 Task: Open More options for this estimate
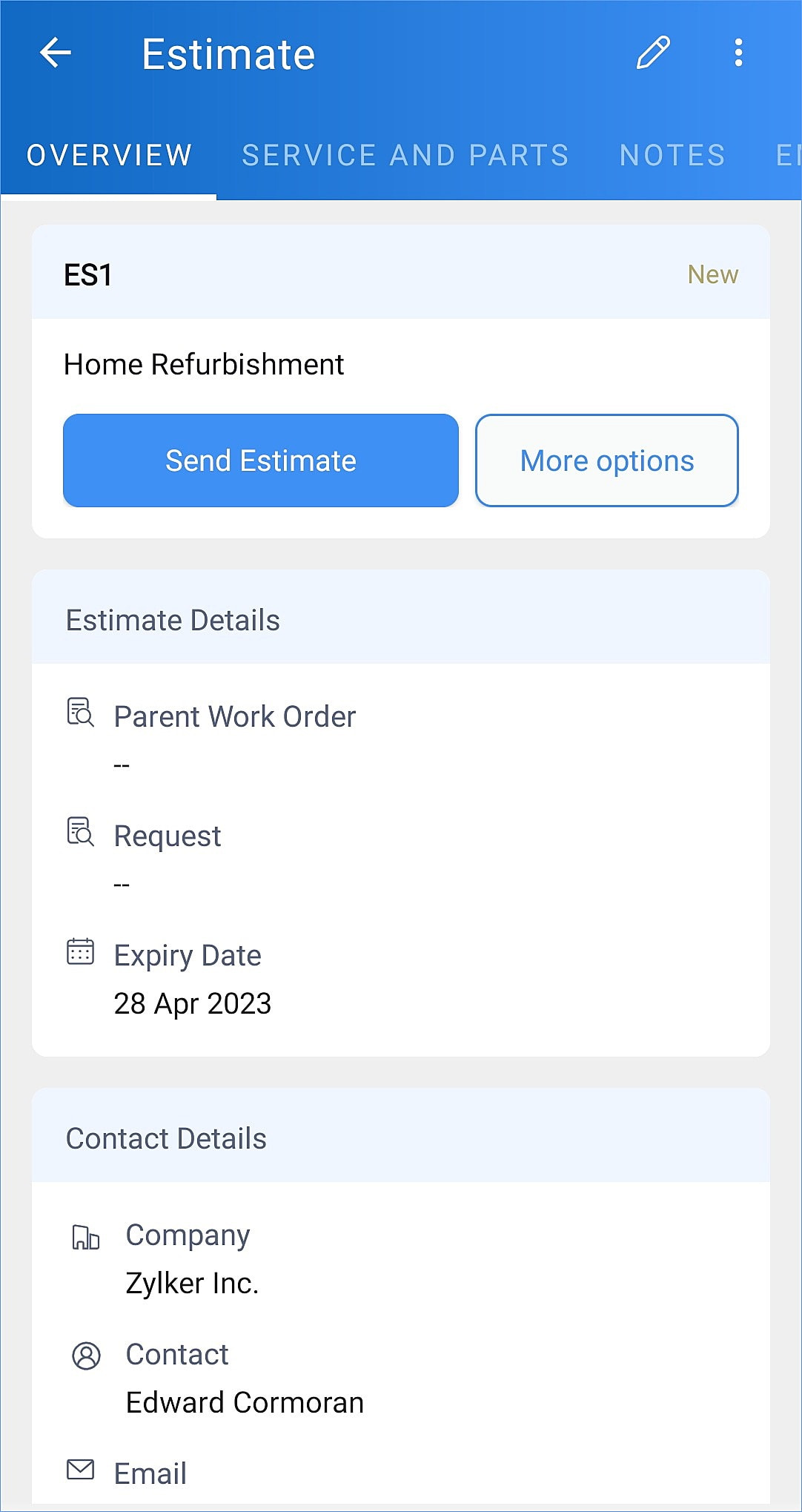tap(607, 460)
